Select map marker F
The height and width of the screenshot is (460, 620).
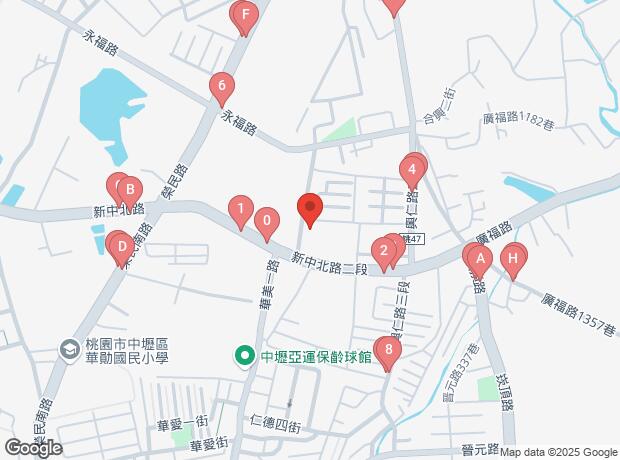(x=243, y=16)
